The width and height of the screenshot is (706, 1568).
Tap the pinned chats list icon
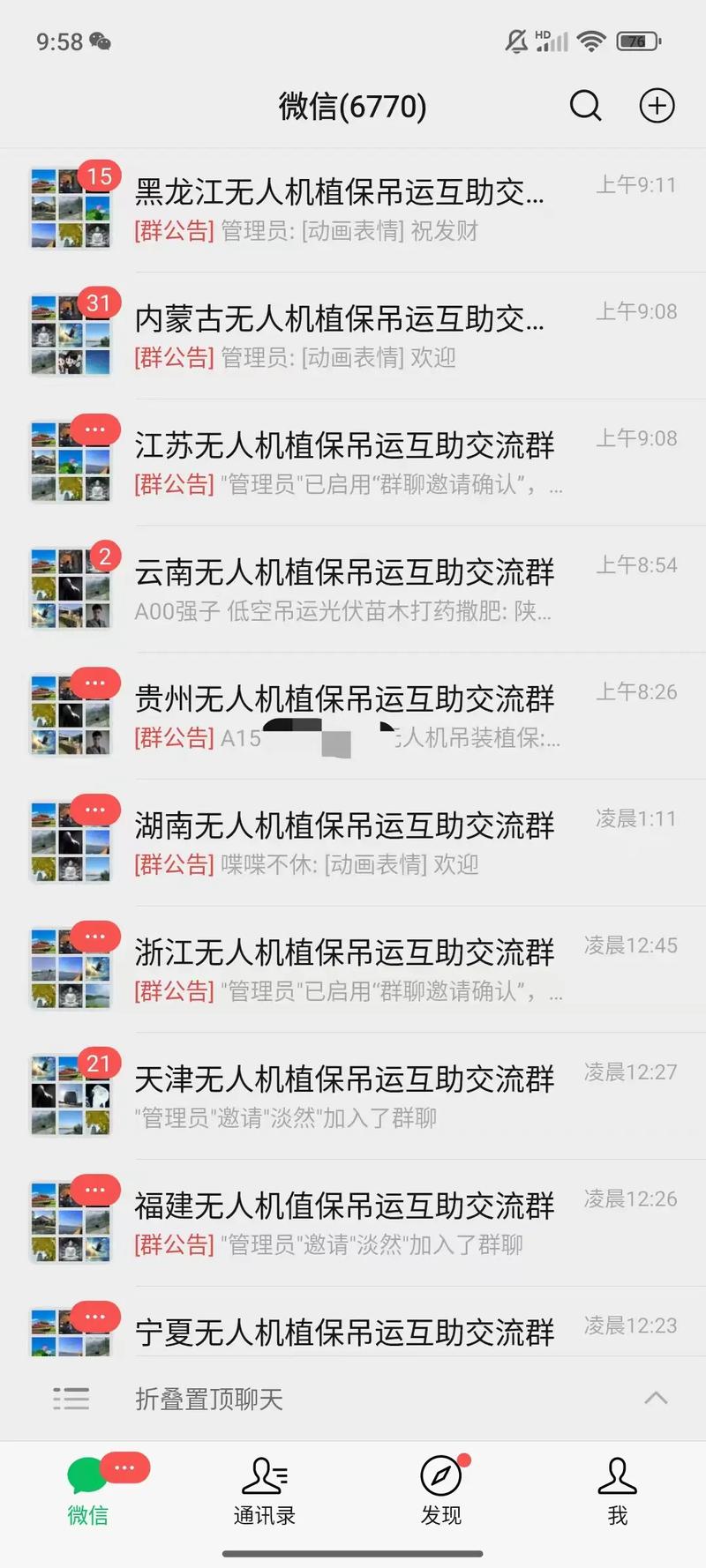[72, 1400]
